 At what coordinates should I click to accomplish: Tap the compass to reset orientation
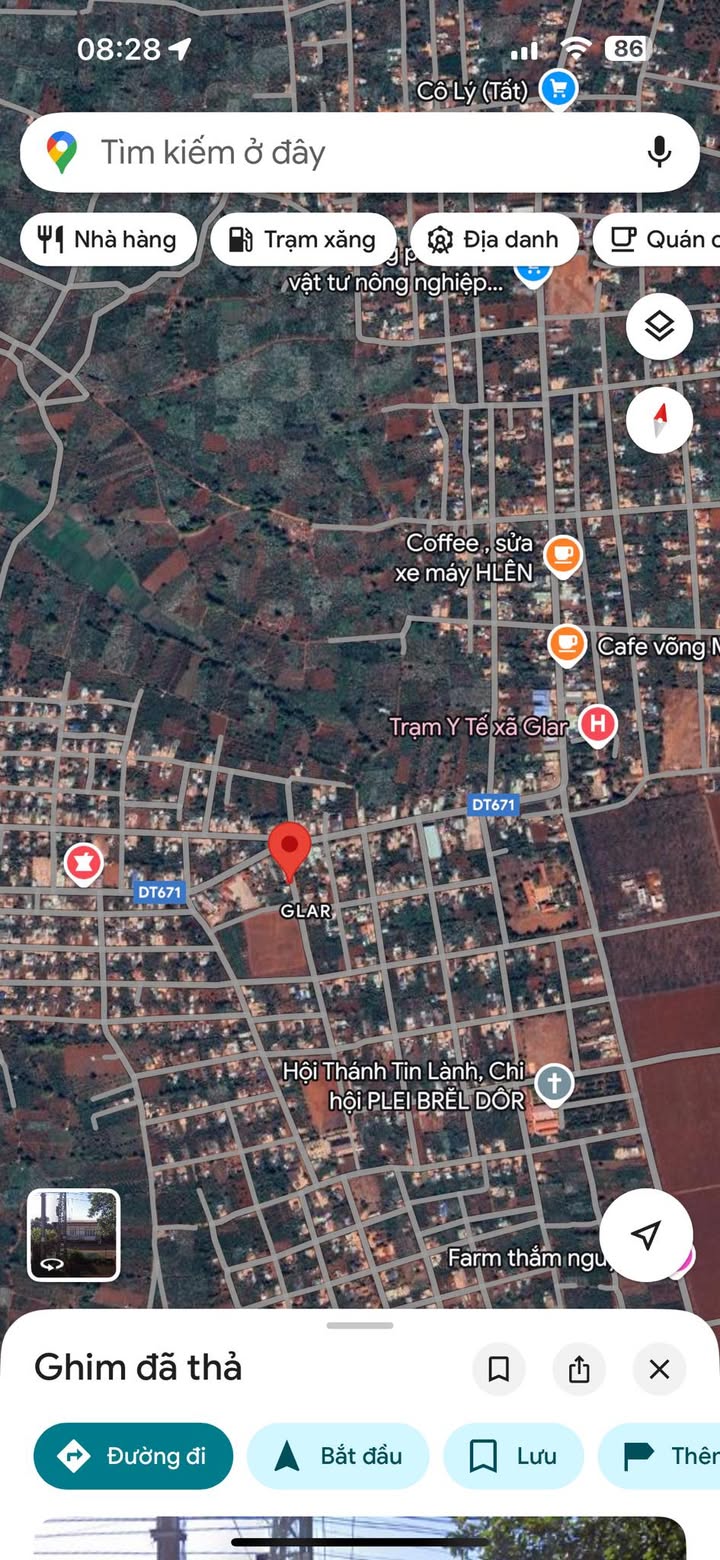click(x=659, y=420)
